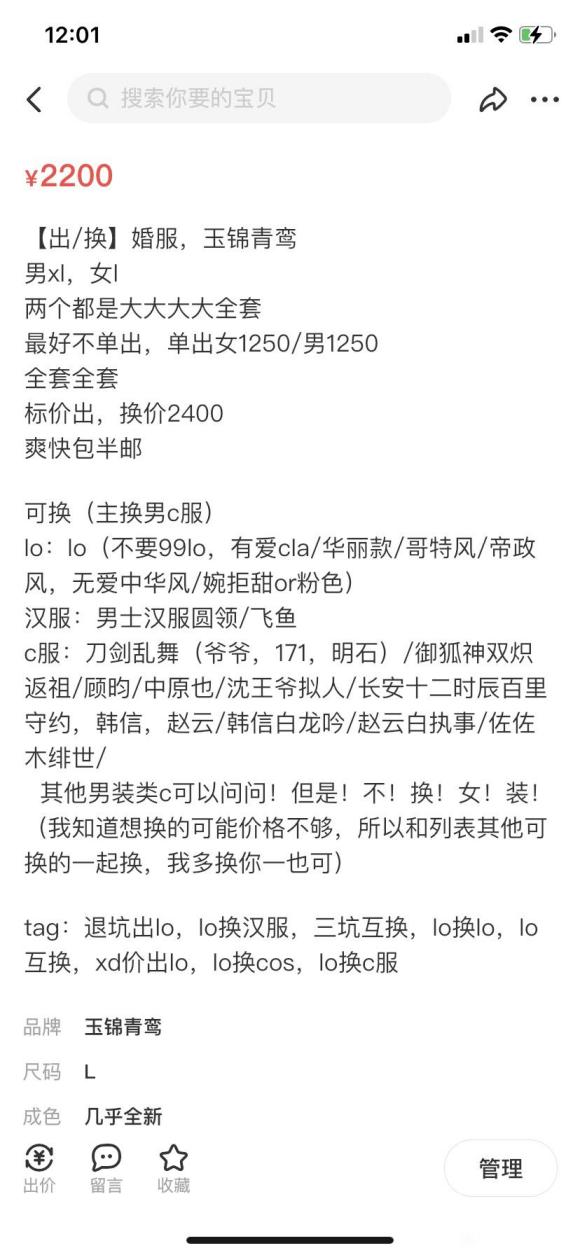Open the 搜索你要的宝贝 search box

pos(259,98)
